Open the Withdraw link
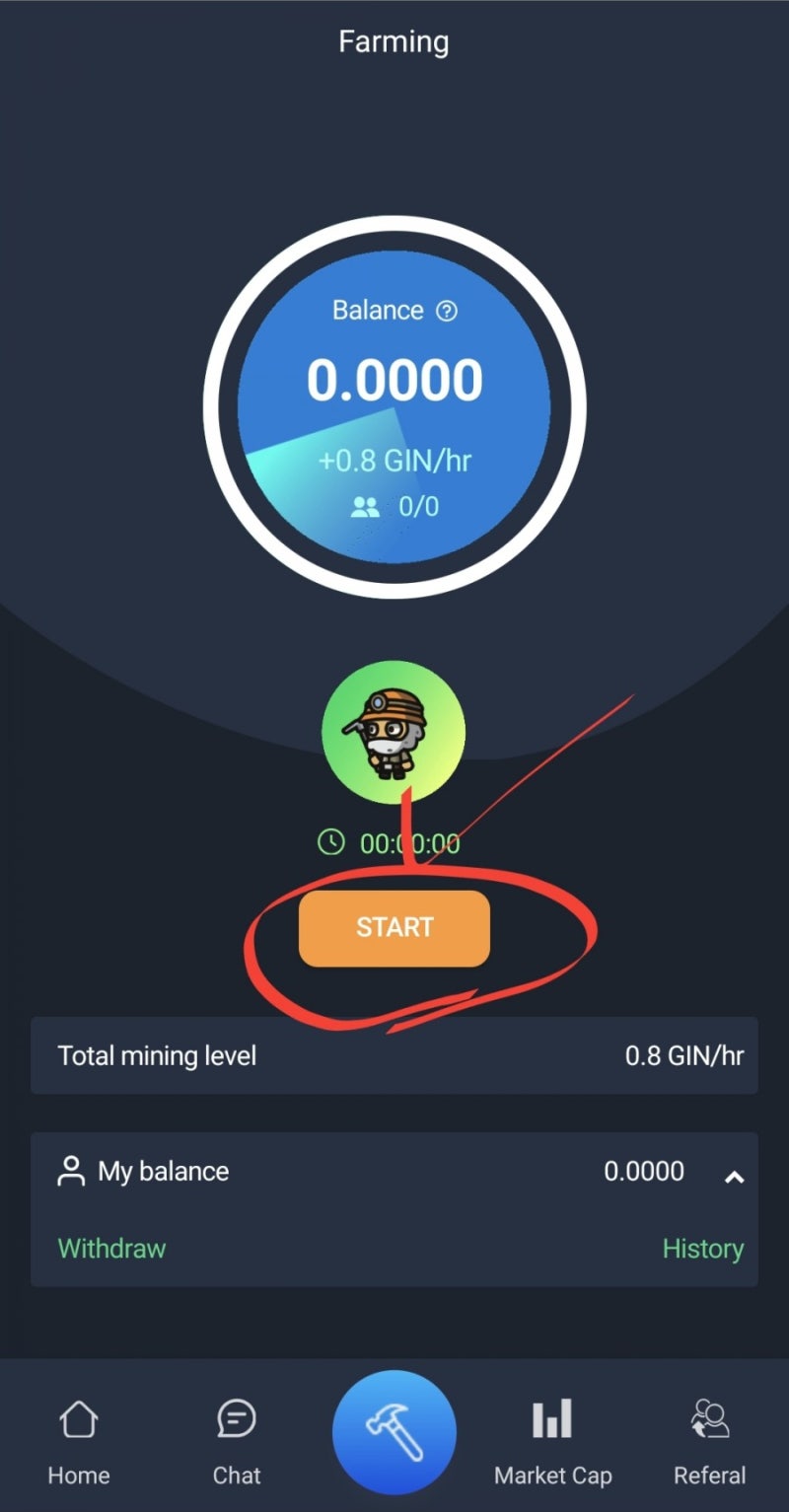This screenshot has height=1512, width=789. 110,1248
